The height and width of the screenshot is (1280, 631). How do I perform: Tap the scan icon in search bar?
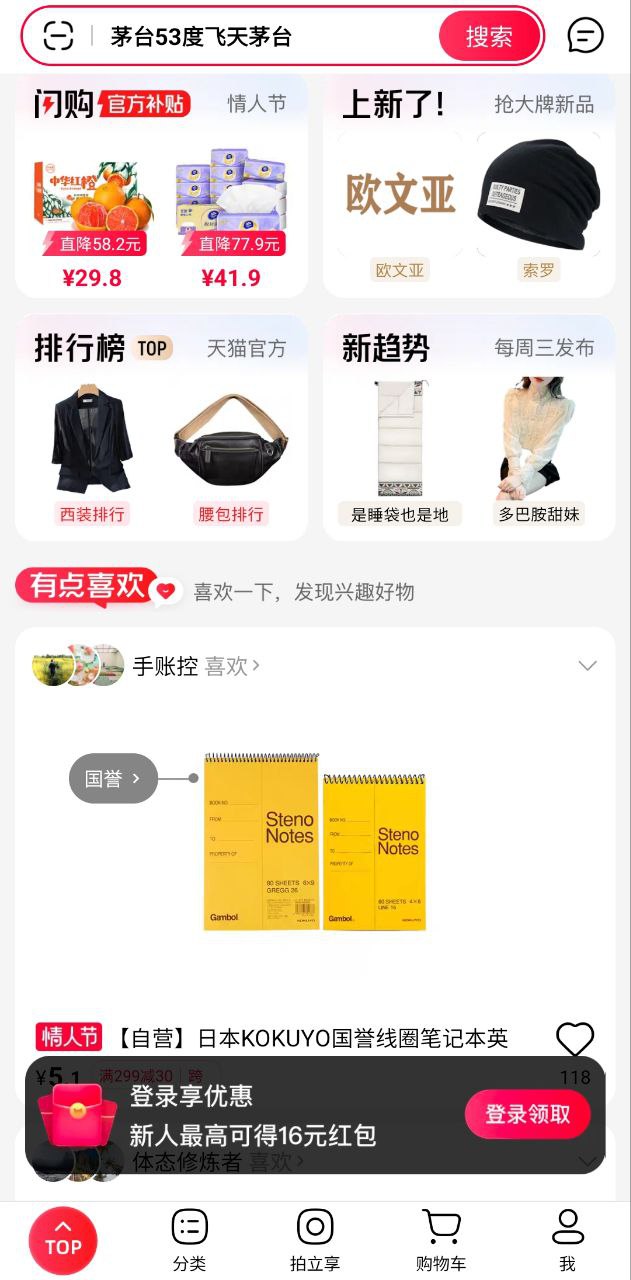tap(59, 37)
